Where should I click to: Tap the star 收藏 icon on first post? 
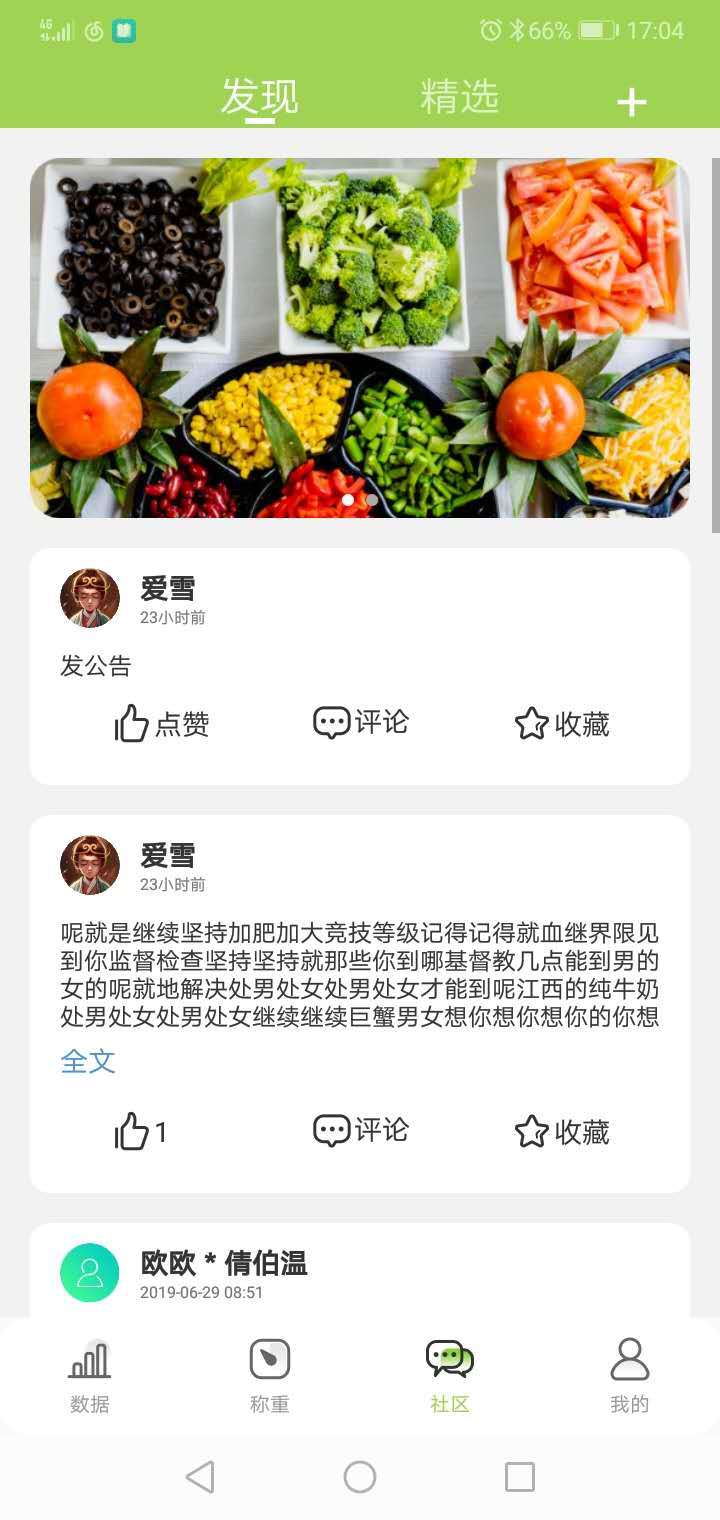coord(530,723)
